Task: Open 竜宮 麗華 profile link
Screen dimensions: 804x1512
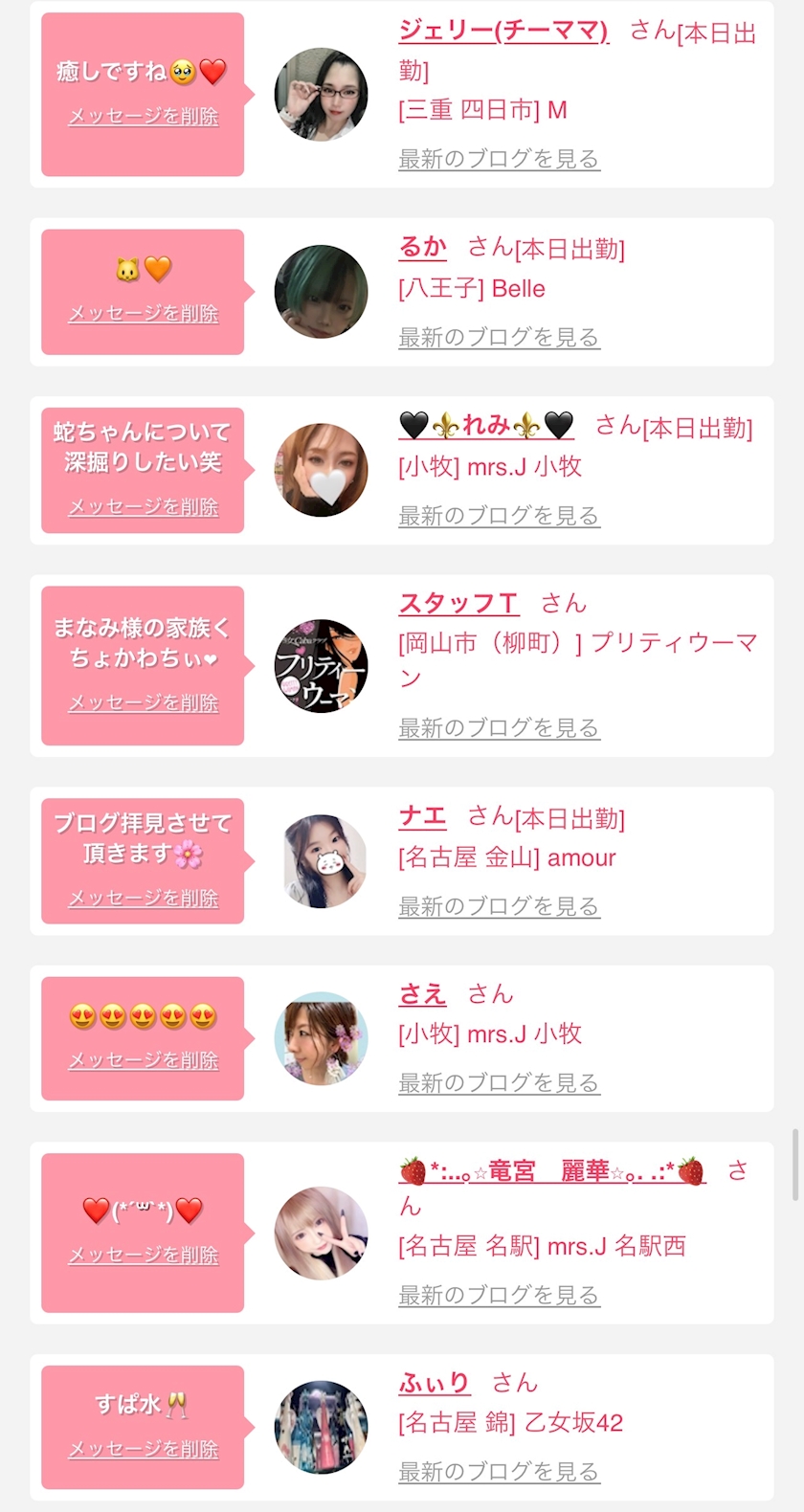Action: pyautogui.click(x=552, y=1171)
